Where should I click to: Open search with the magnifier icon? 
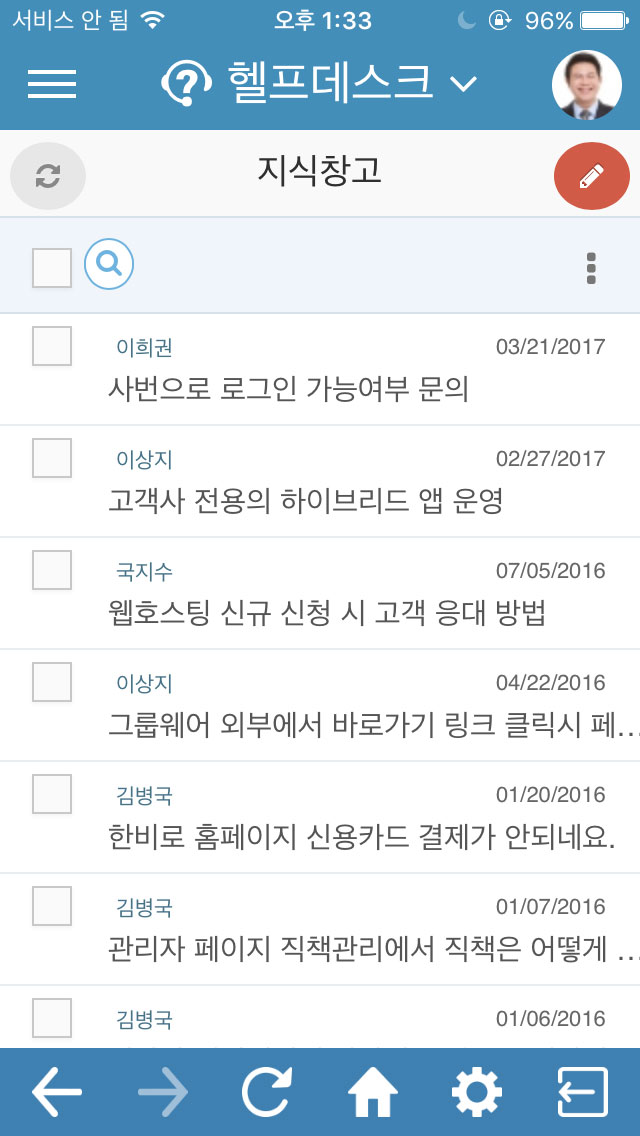[x=109, y=265]
